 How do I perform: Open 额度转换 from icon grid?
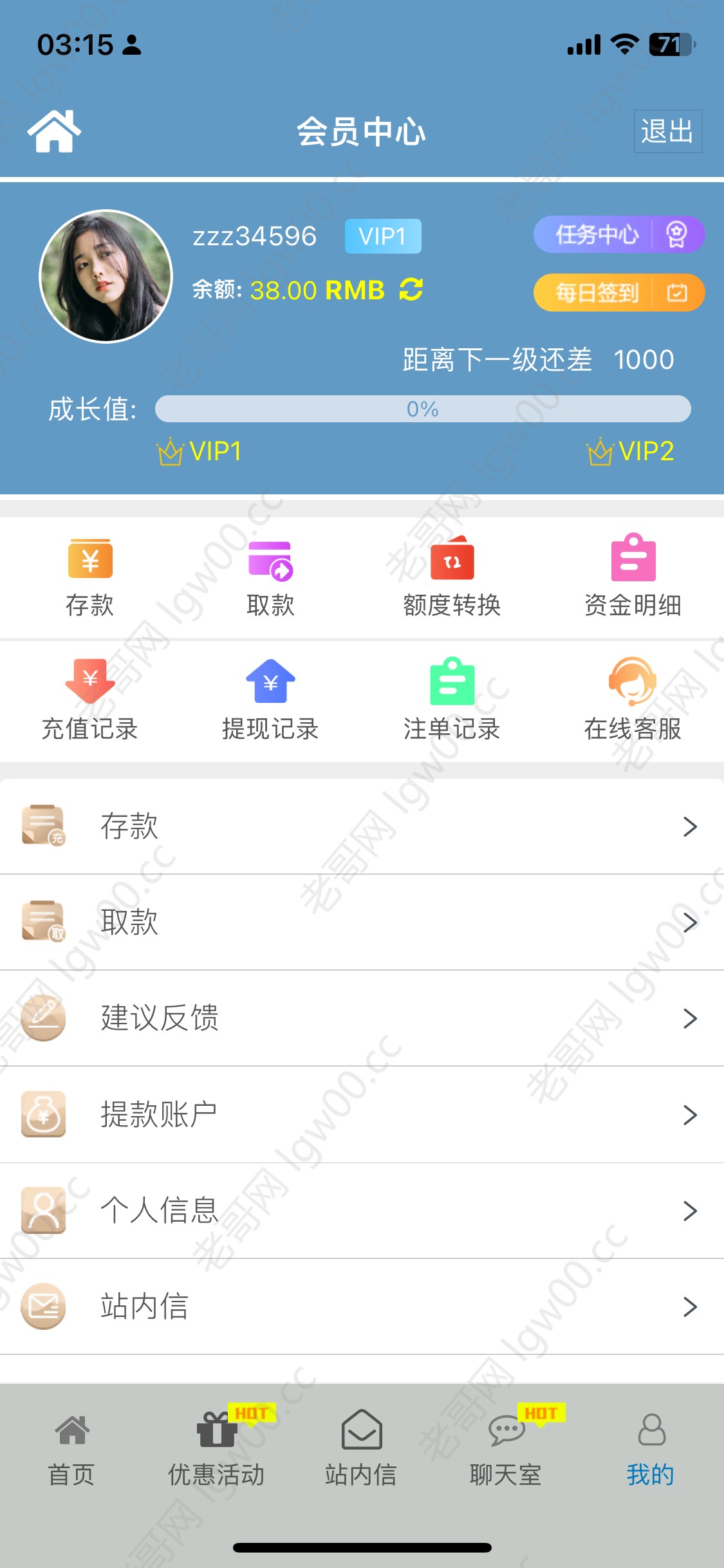click(x=452, y=576)
